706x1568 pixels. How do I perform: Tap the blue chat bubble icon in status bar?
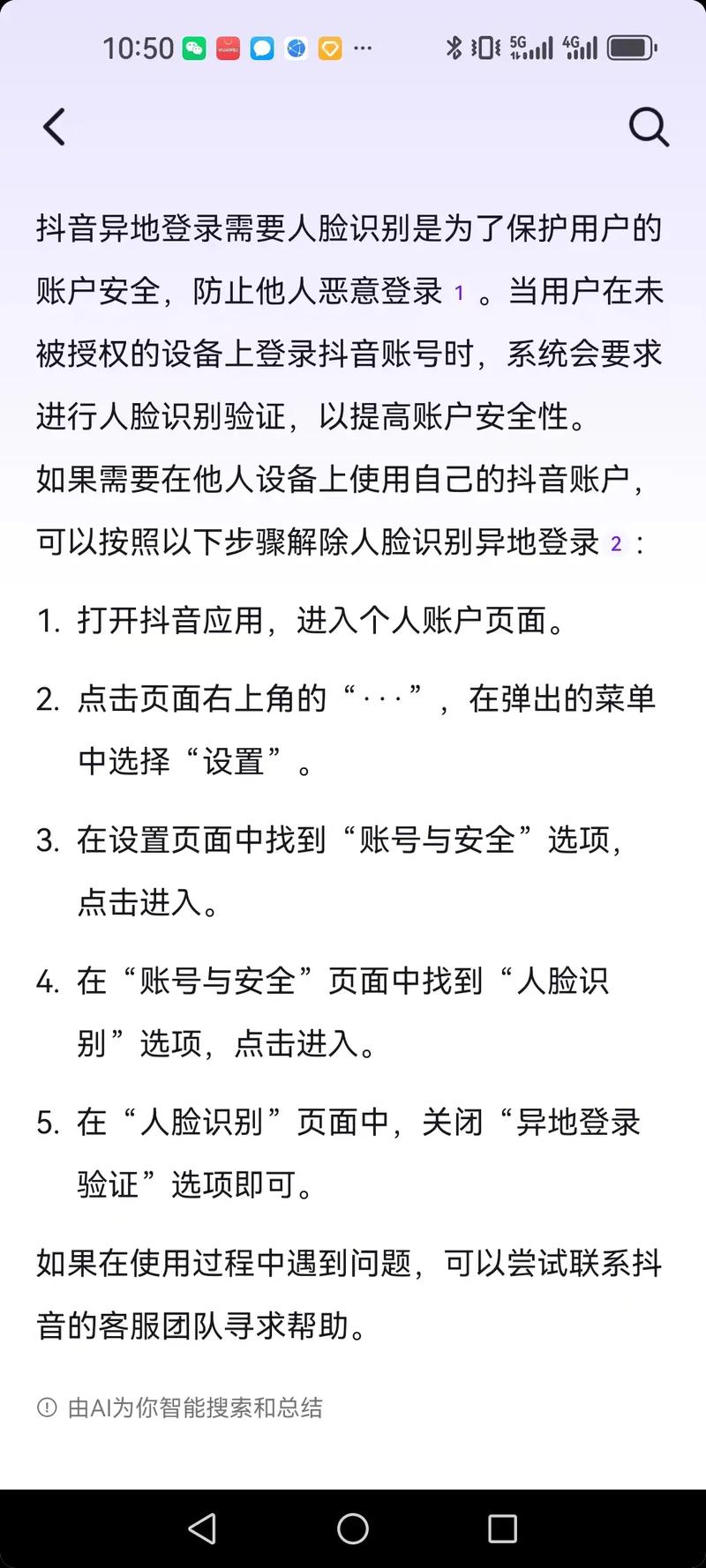tap(262, 49)
